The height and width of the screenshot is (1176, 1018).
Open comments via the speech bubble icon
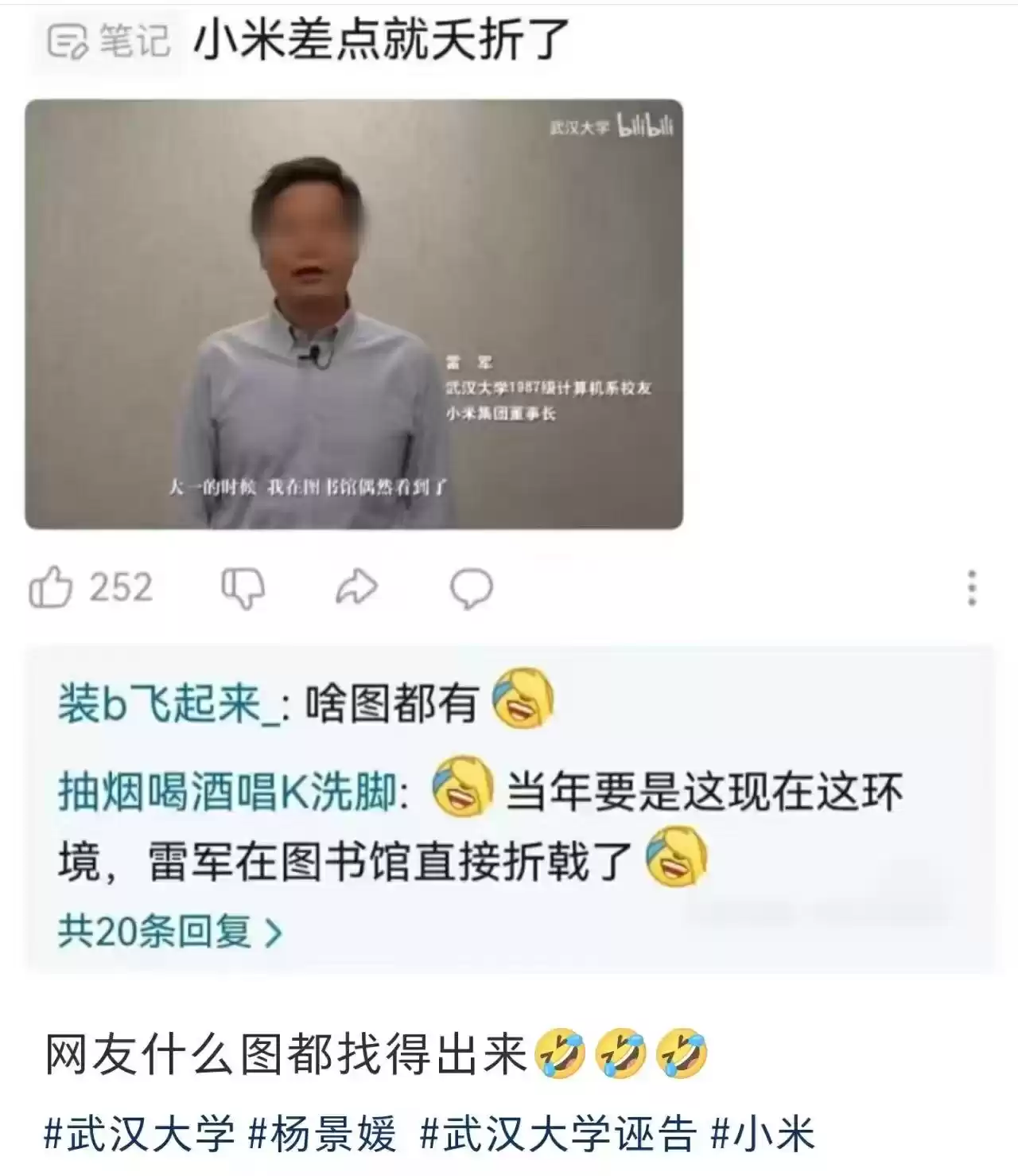tap(472, 586)
